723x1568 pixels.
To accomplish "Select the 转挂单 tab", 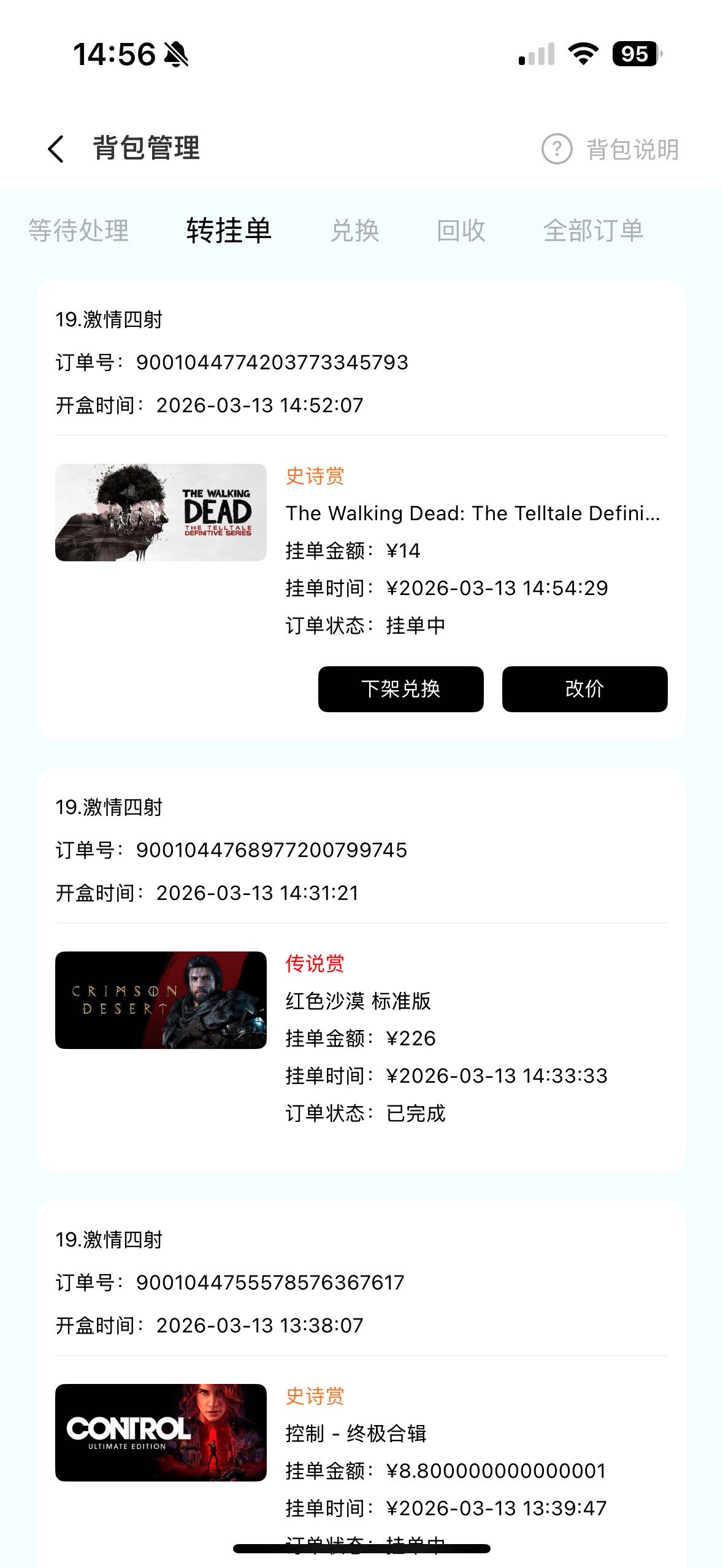I will pyautogui.click(x=229, y=231).
